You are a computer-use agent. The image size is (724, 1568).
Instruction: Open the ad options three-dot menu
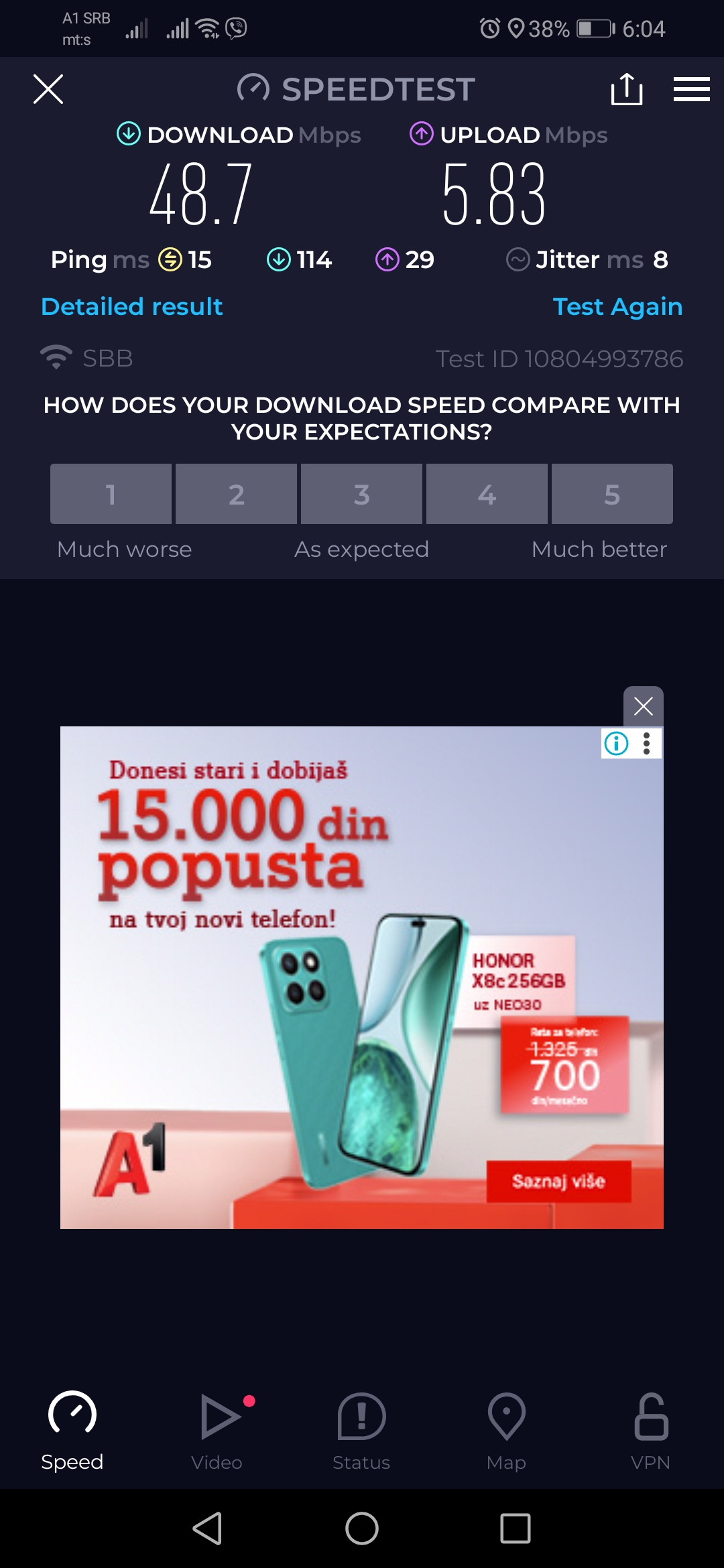point(647,743)
